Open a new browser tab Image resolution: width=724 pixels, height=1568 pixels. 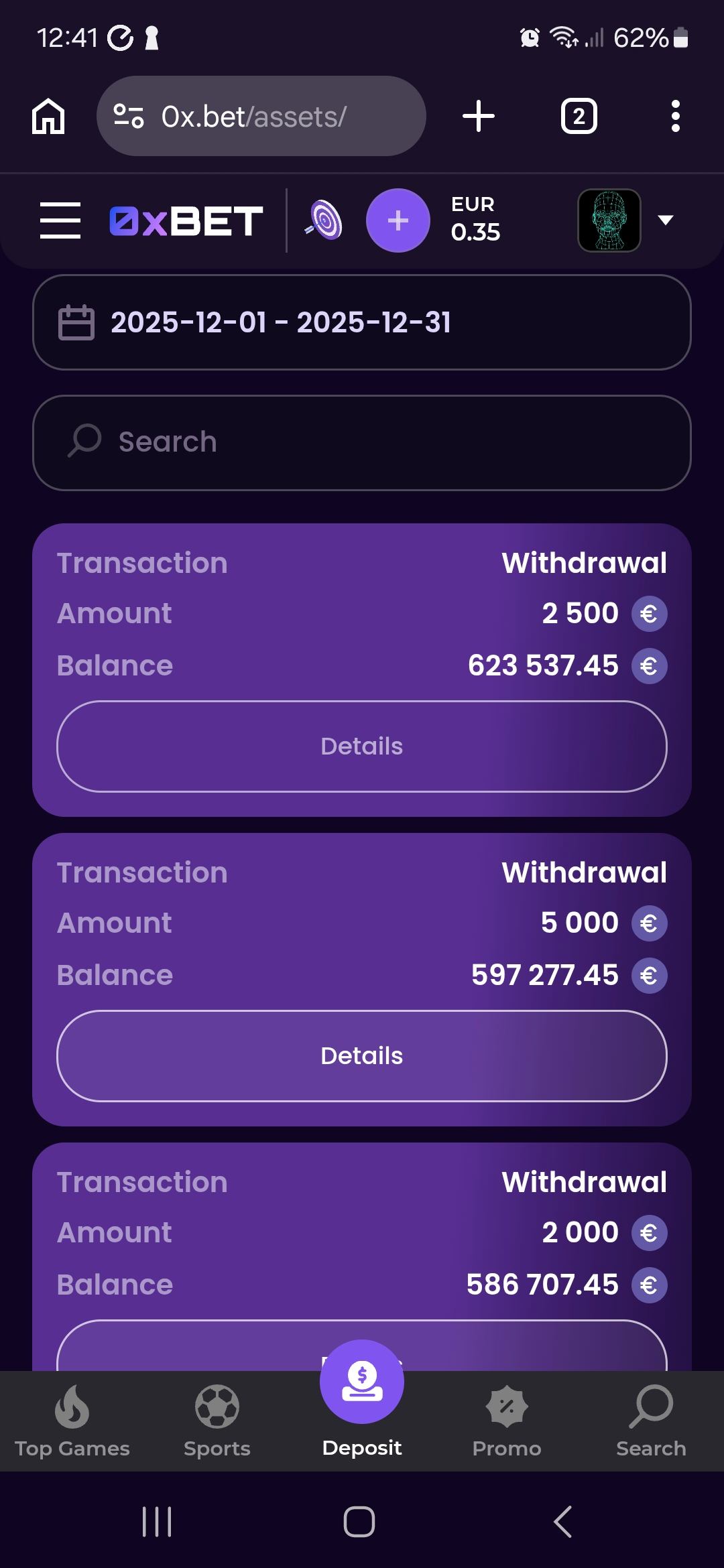[x=479, y=117]
